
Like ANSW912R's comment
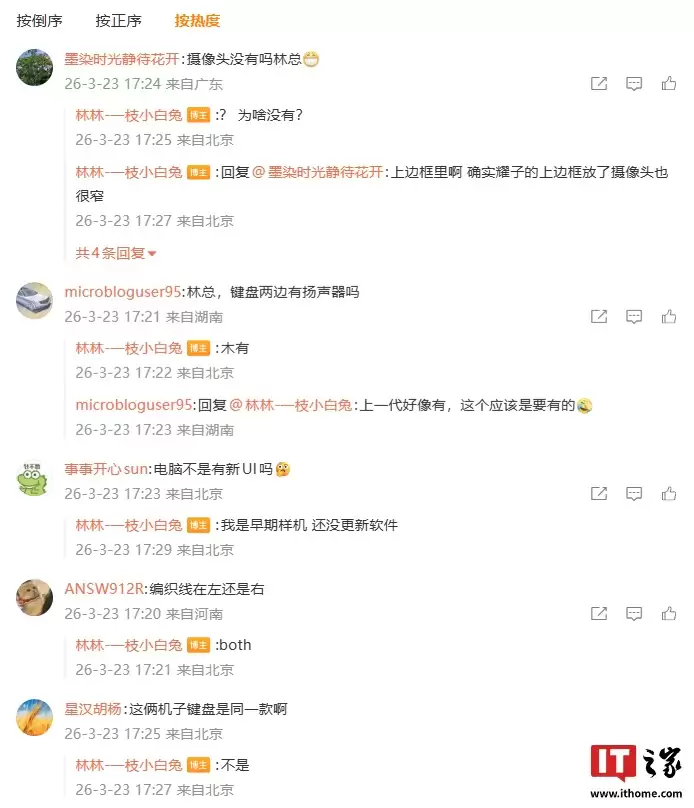point(669,613)
